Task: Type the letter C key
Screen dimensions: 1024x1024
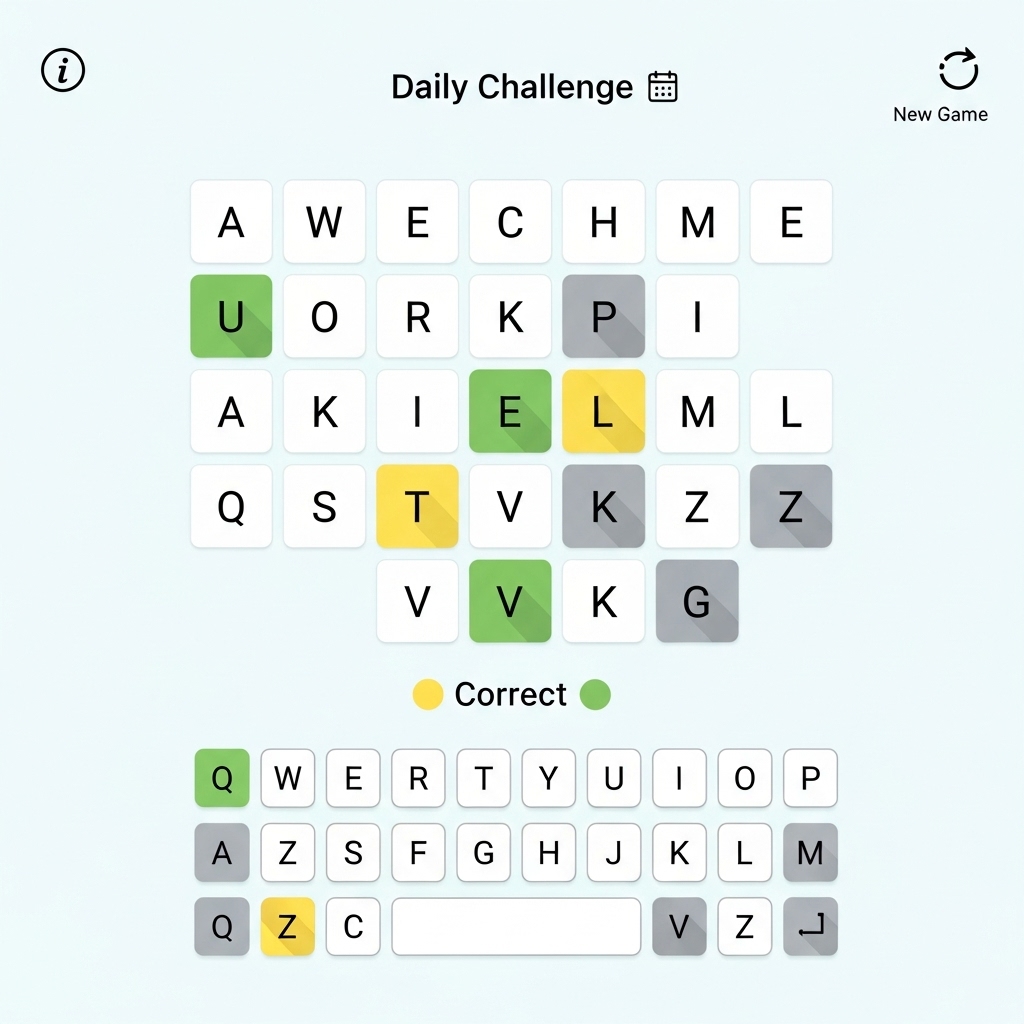Action: [353, 927]
